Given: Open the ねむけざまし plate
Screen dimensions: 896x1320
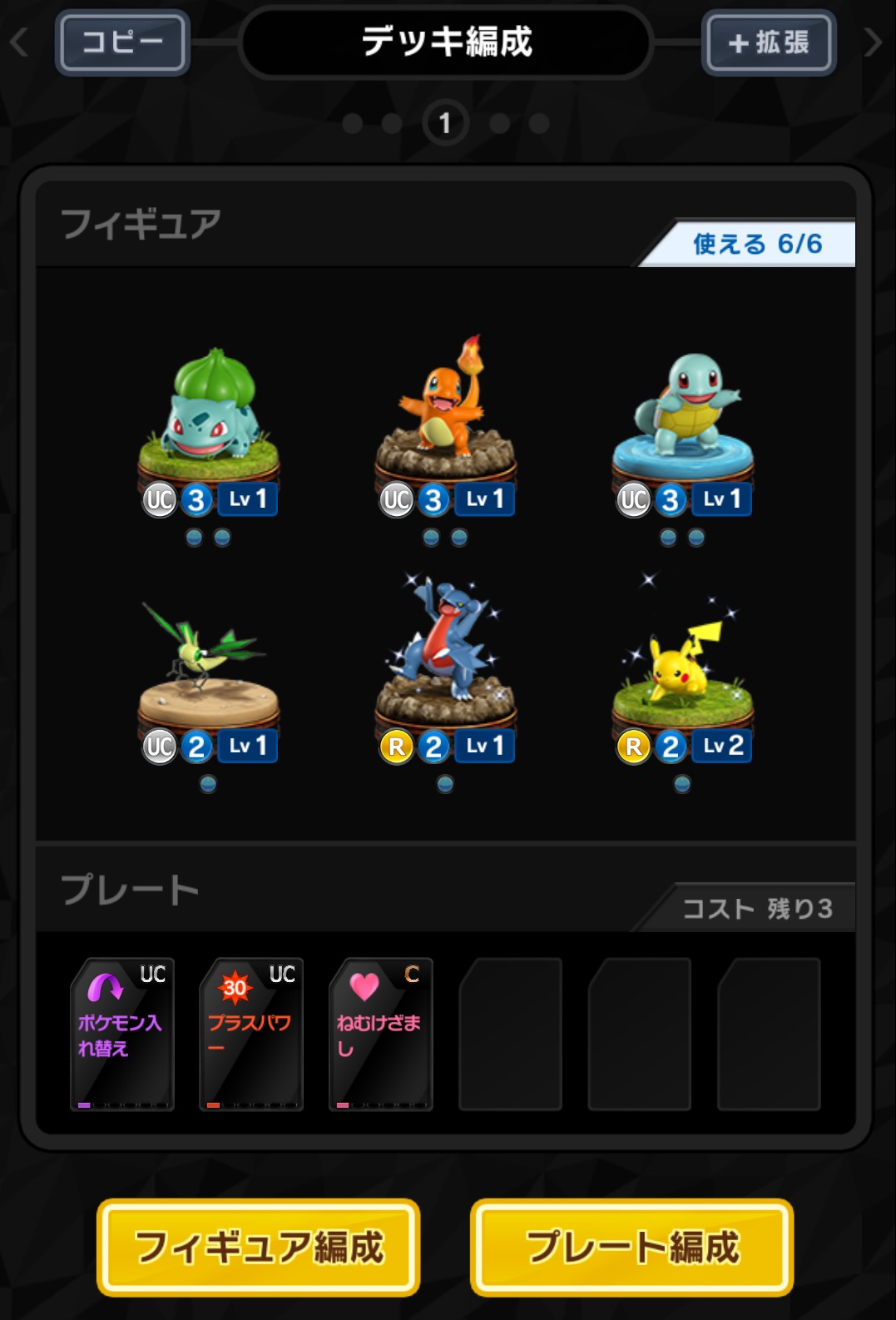Looking at the screenshot, I should tap(381, 1034).
